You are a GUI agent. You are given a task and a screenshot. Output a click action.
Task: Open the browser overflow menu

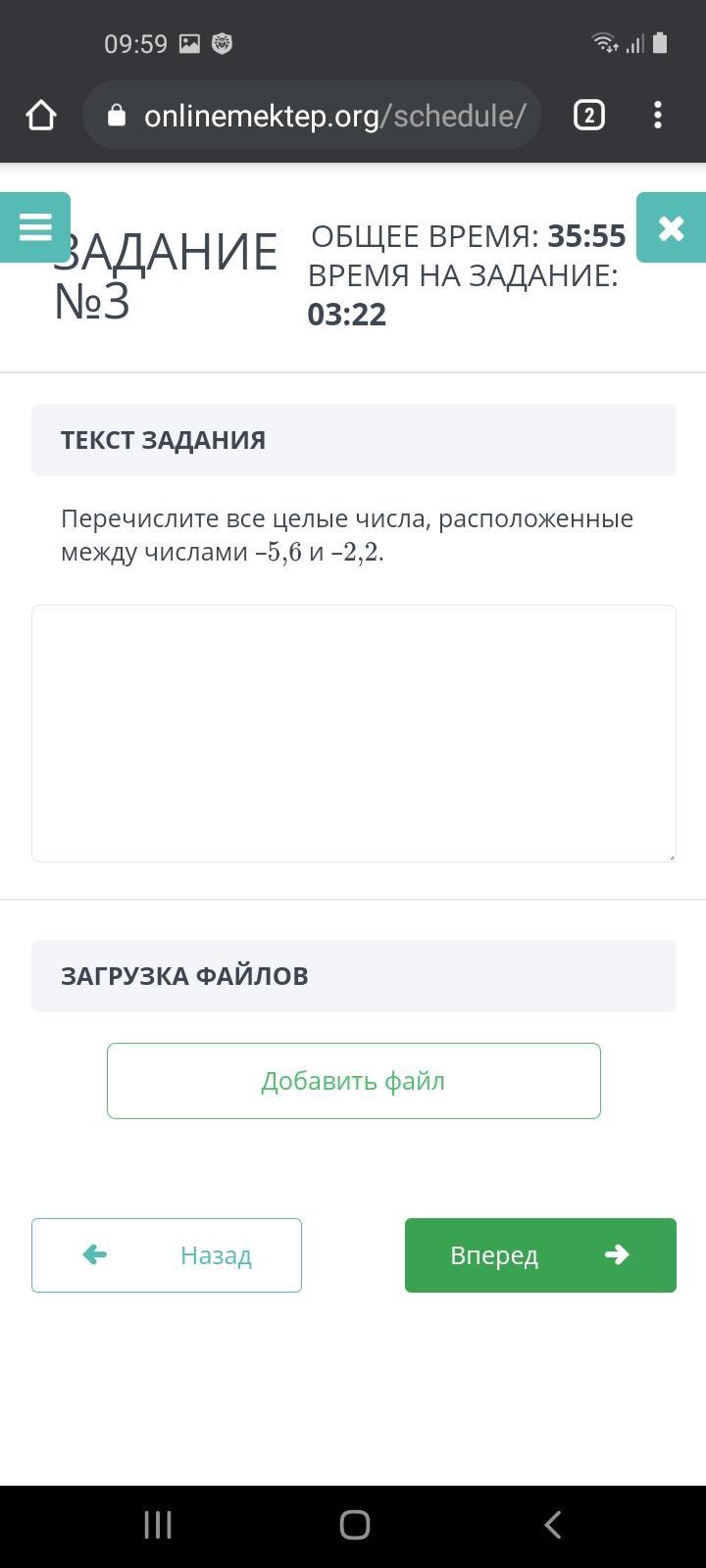point(658,116)
